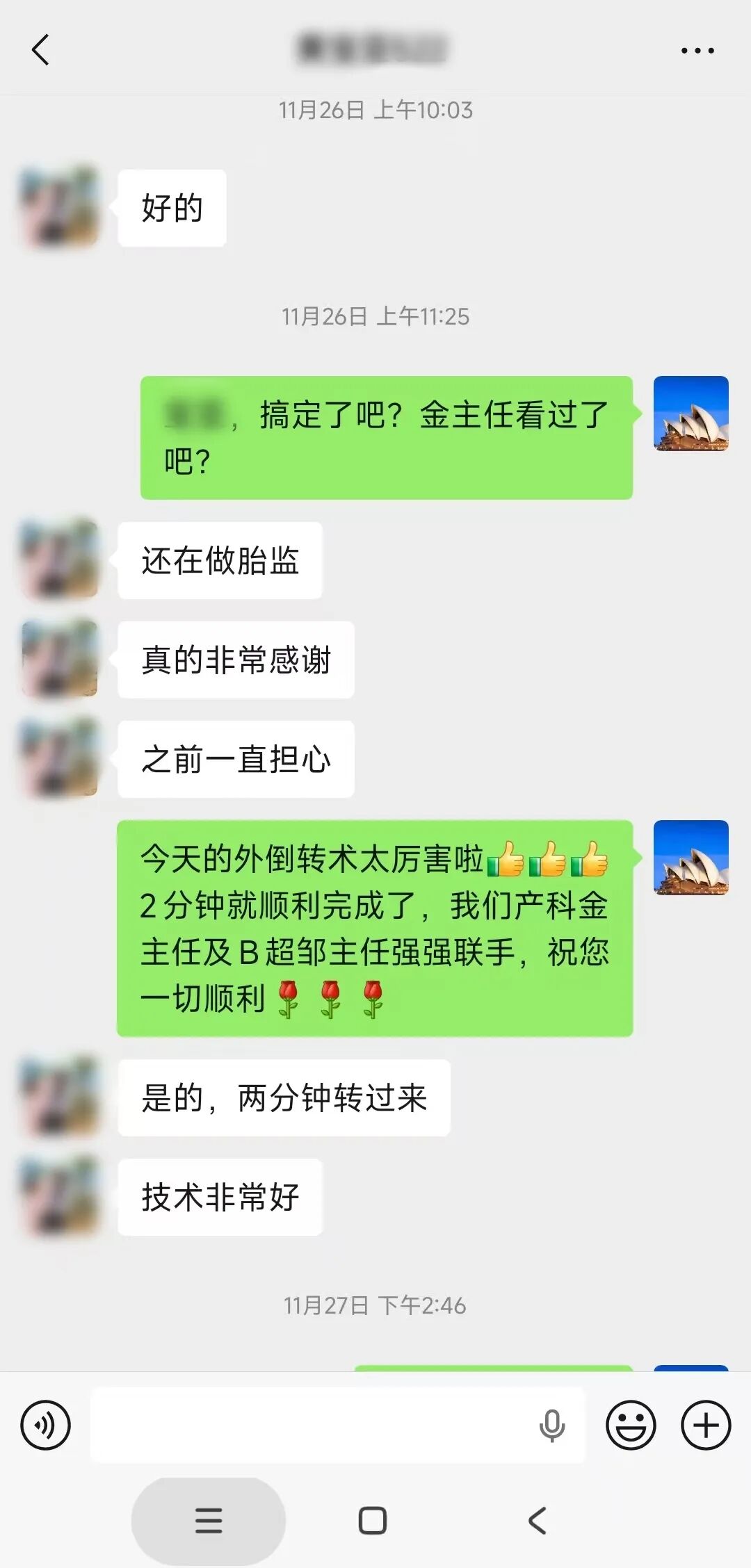Viewport: 751px width, 1568px height.
Task: Switch to voice message input
Action: pyautogui.click(x=46, y=1426)
